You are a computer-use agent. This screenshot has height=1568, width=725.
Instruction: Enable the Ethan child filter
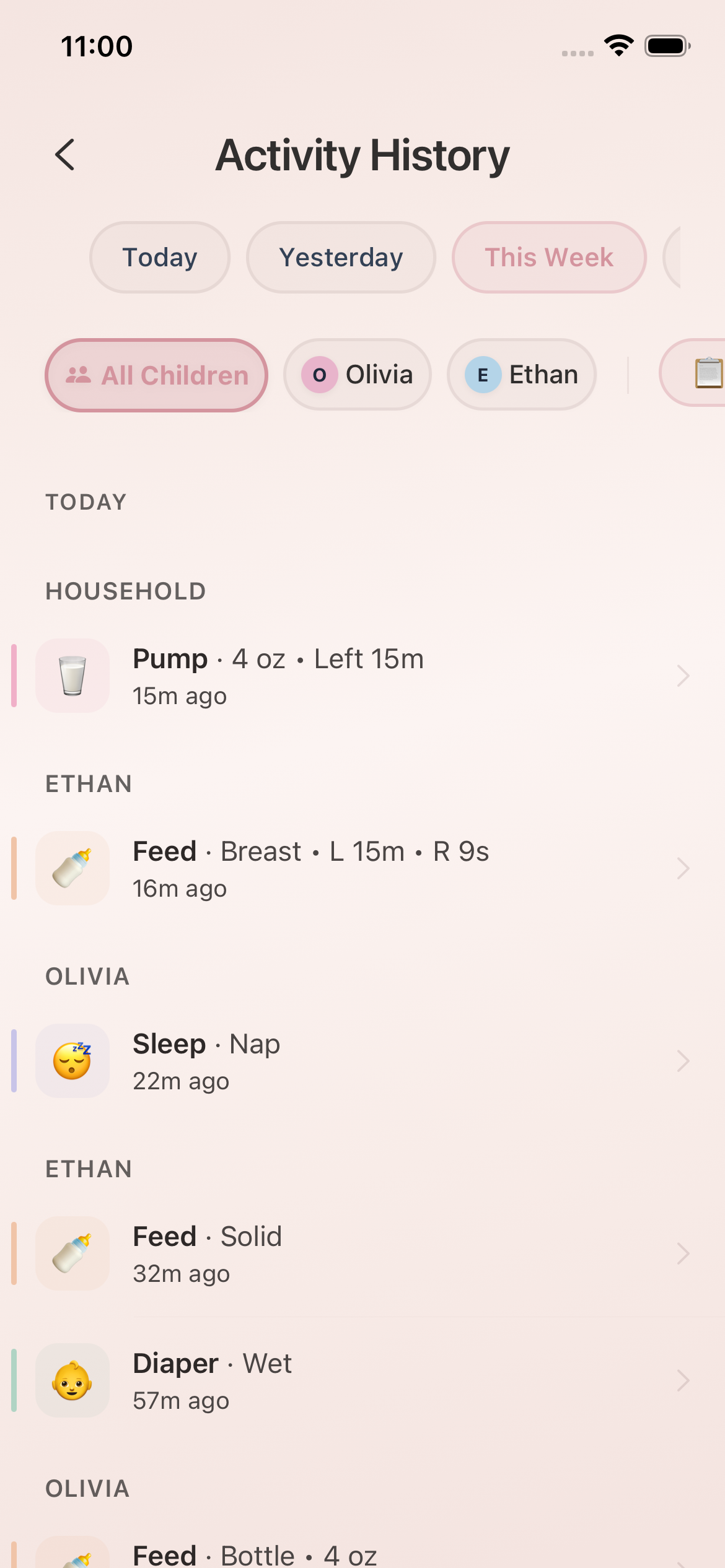click(521, 374)
